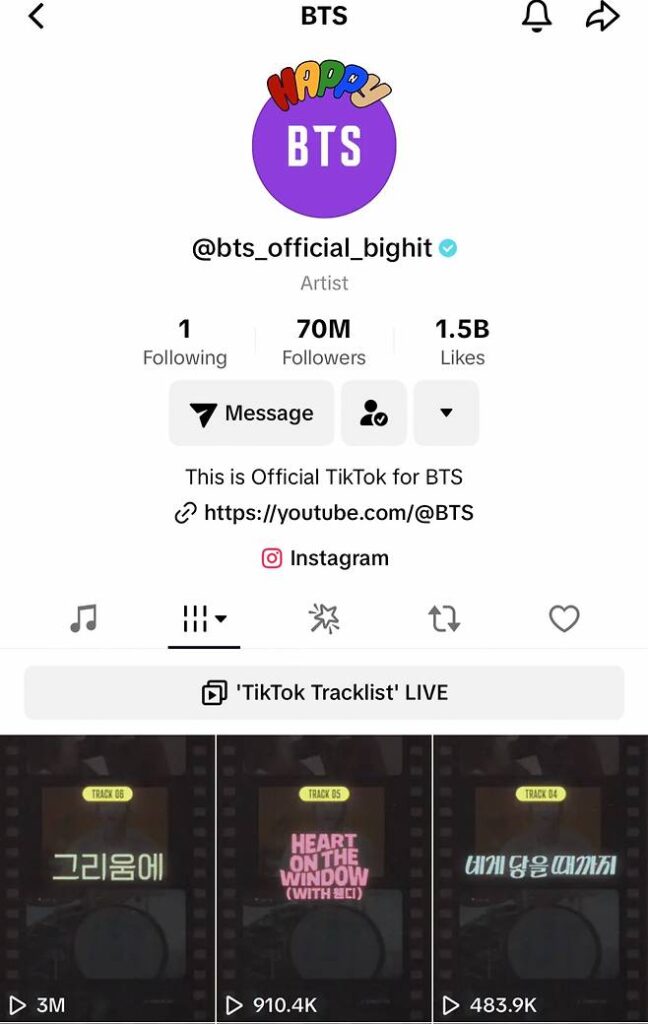Open the 'TikTok Tracklist' LIVE playlist
Viewport: 648px width, 1024px height.
[x=324, y=692]
